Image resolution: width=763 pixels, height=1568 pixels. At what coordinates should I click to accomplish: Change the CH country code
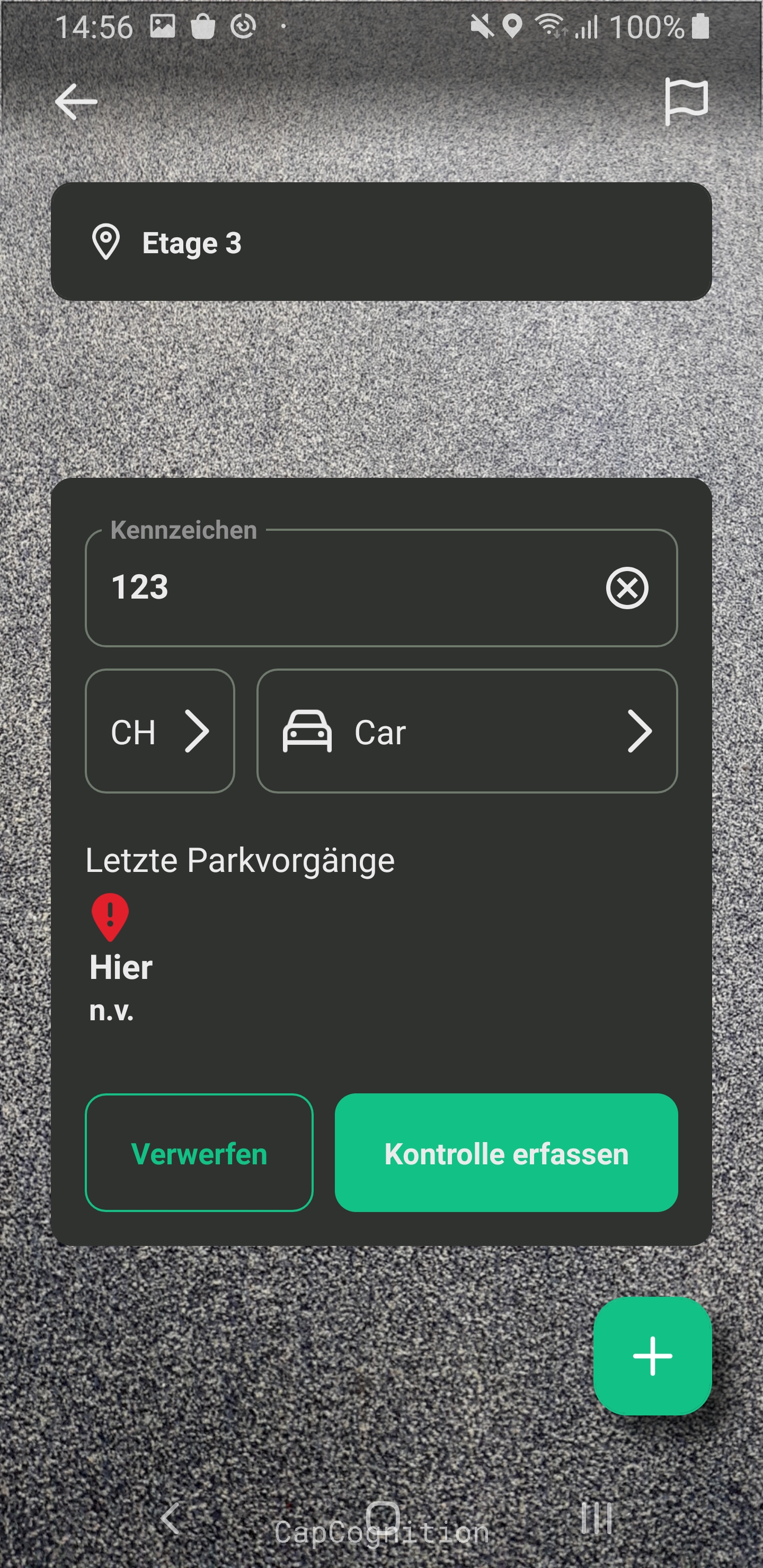(159, 731)
